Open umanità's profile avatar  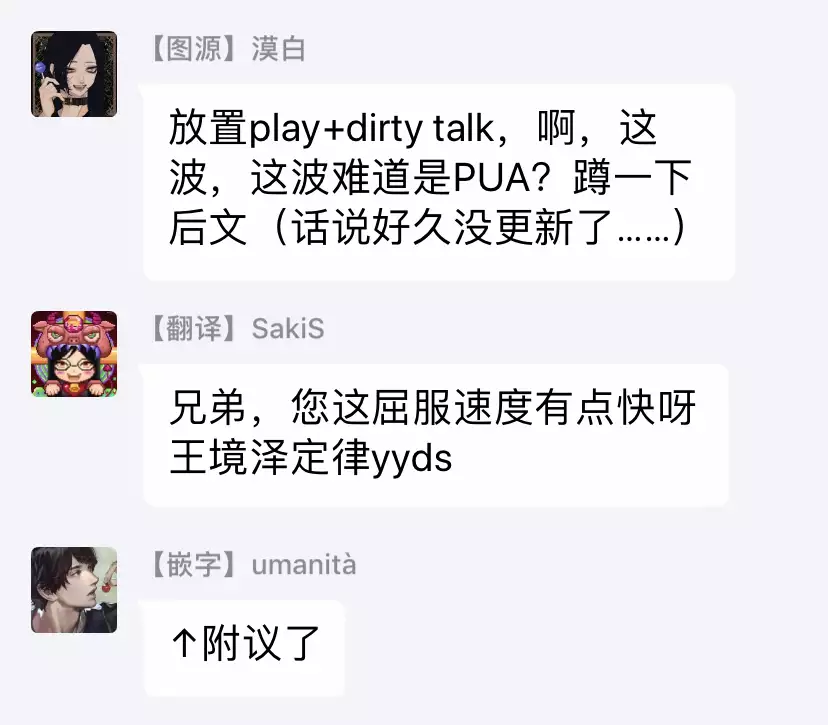pos(74,589)
